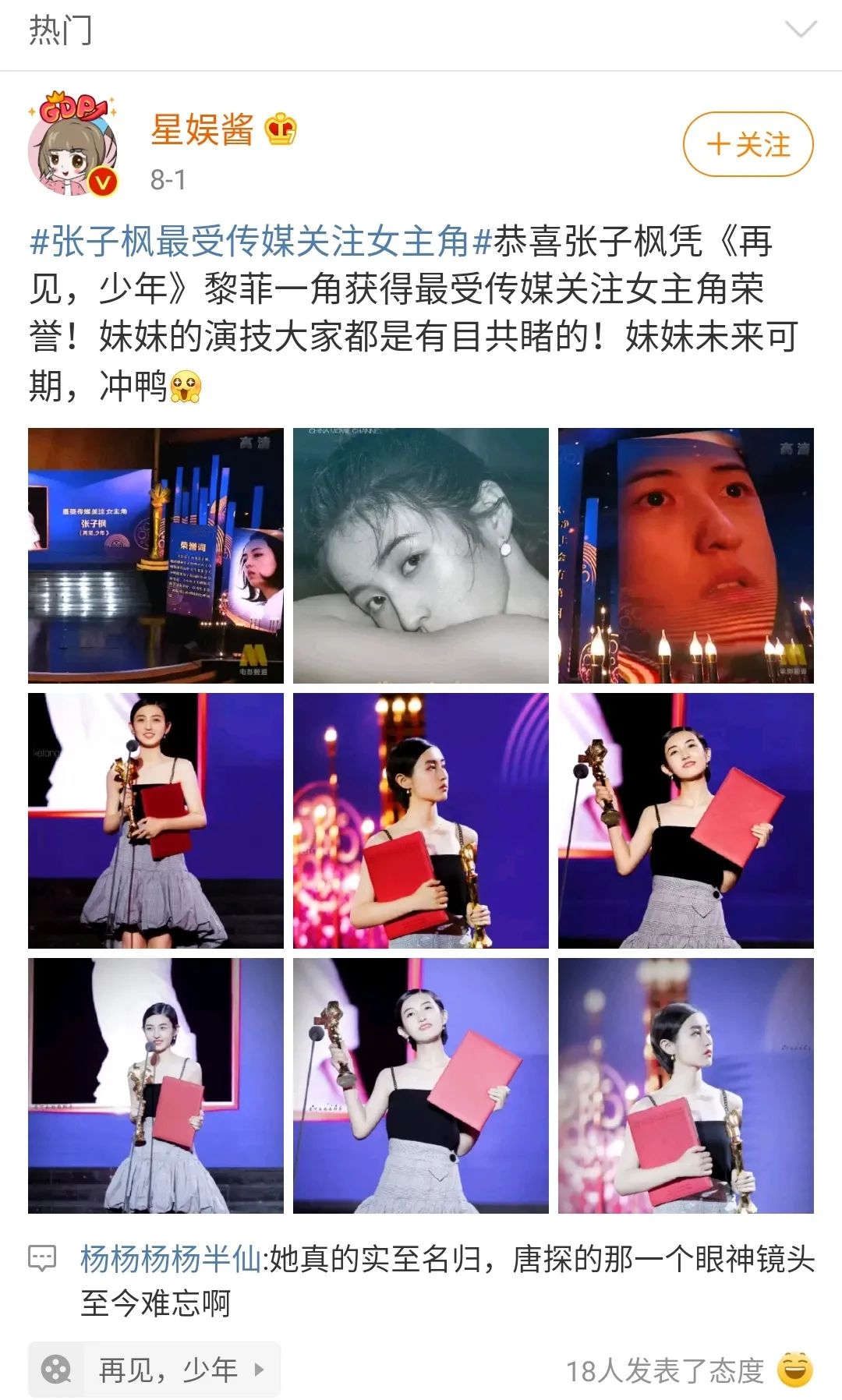Open the center photo in the grid
The height and width of the screenshot is (1400, 842).
tap(421, 821)
